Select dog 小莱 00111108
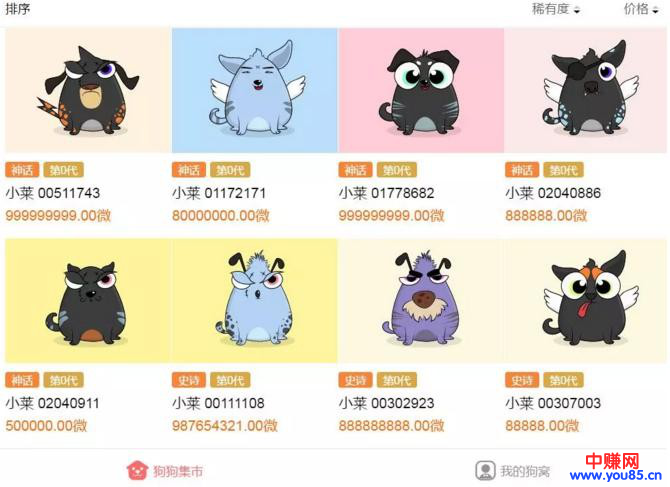 [x=254, y=301]
